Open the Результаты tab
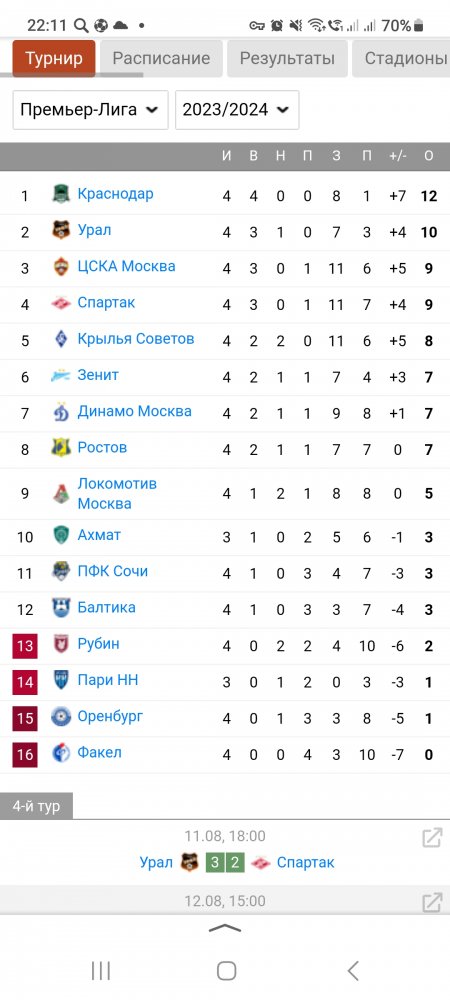 (x=287, y=59)
